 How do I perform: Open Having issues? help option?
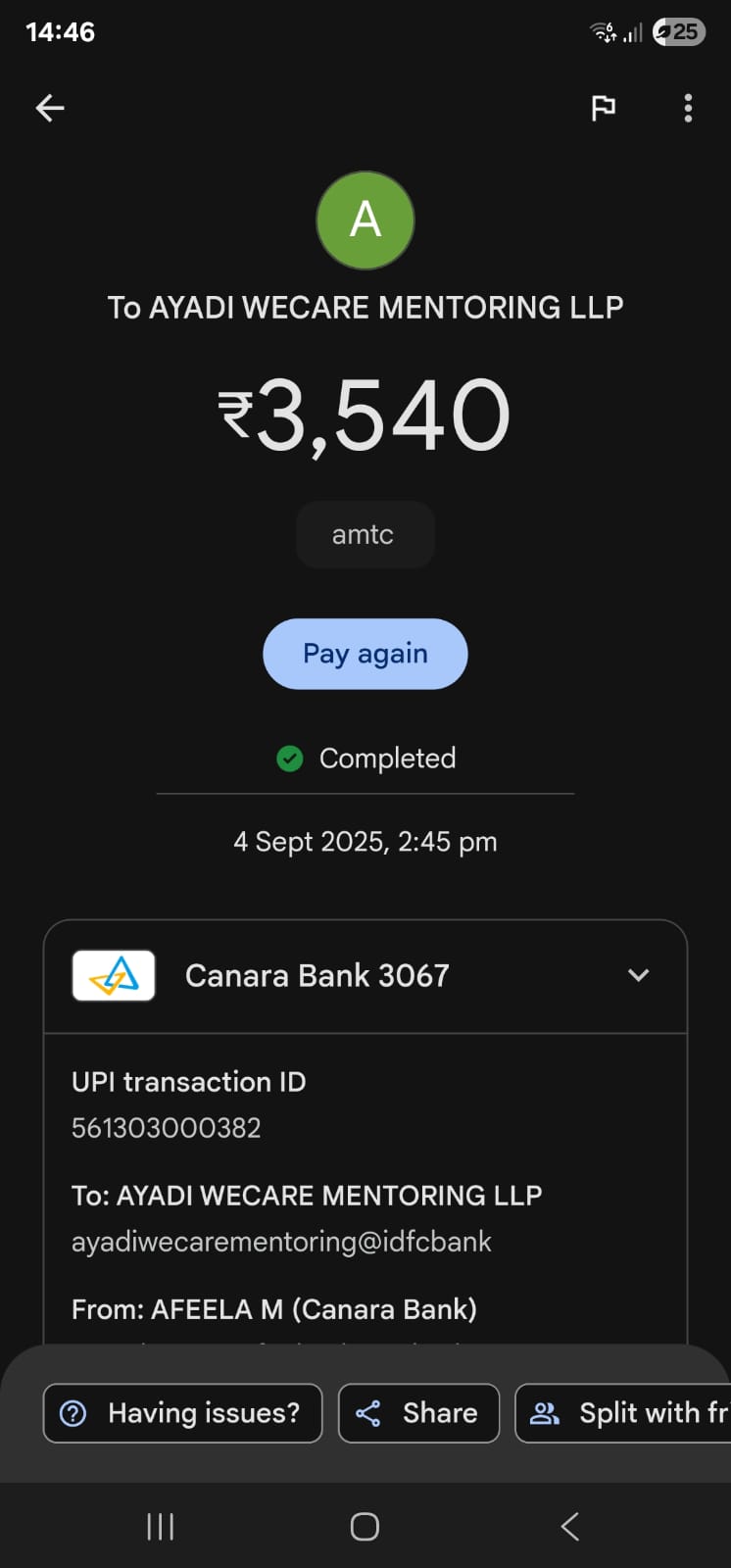tap(183, 1413)
